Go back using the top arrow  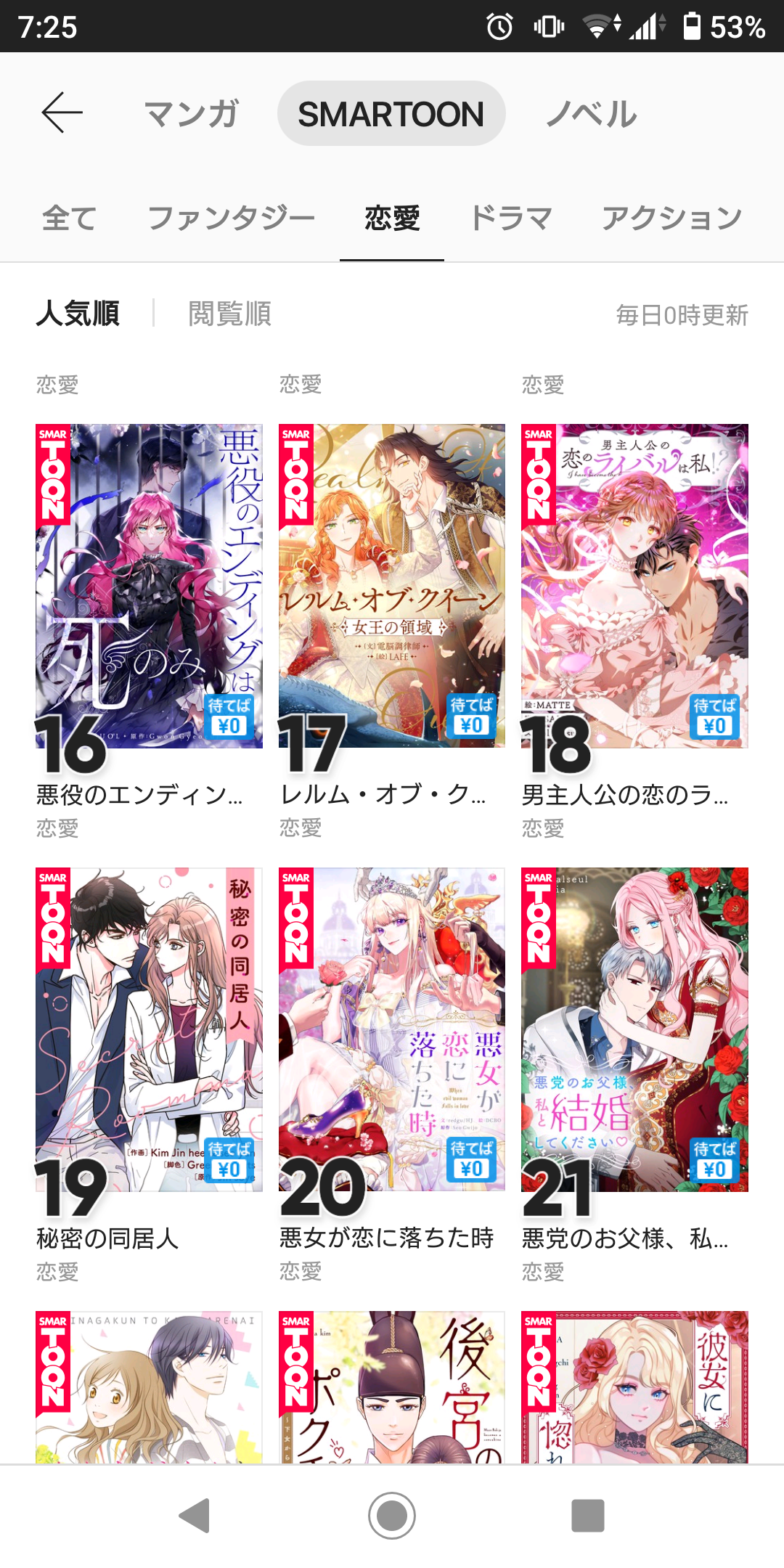tap(62, 113)
